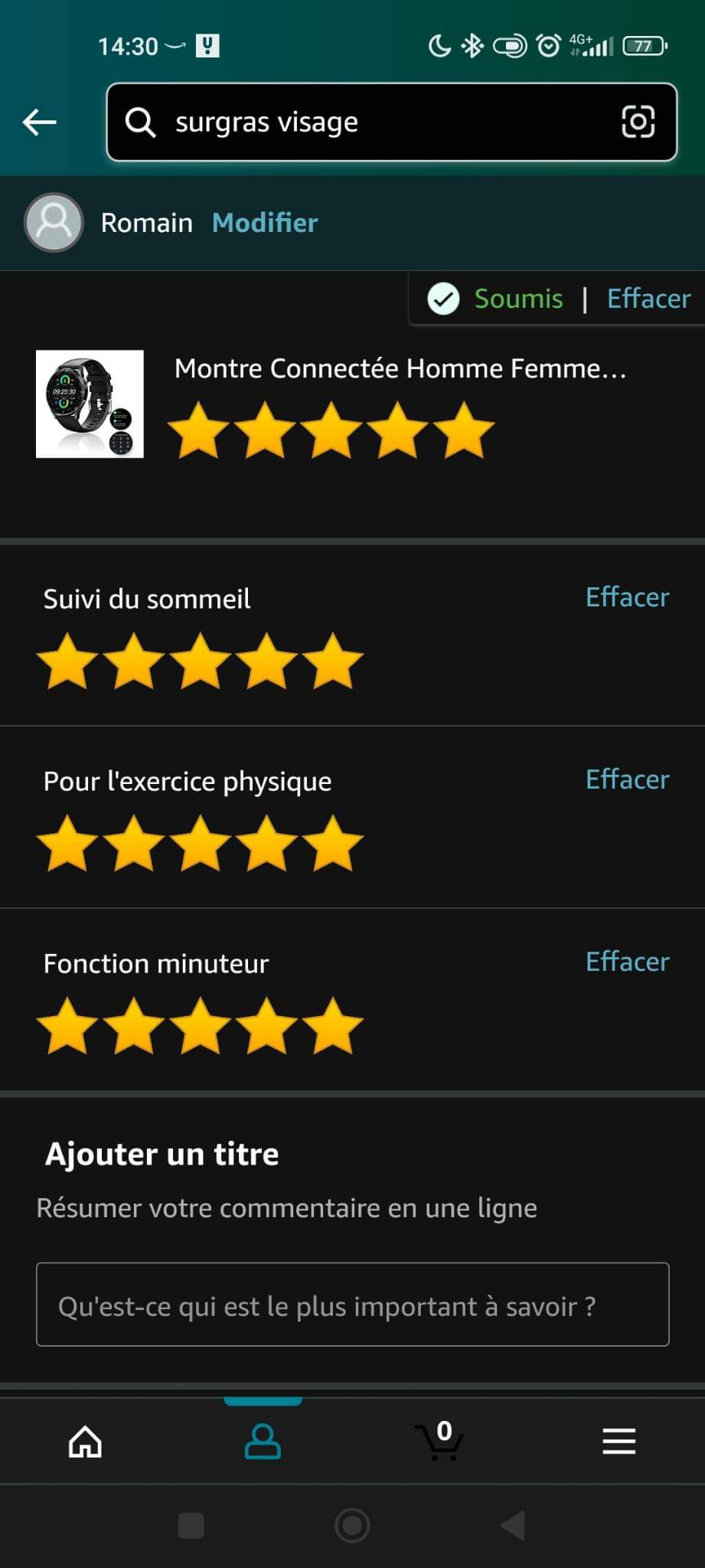Rate Pour l'exercice physique two stars
The width and height of the screenshot is (705, 1568).
(x=134, y=843)
